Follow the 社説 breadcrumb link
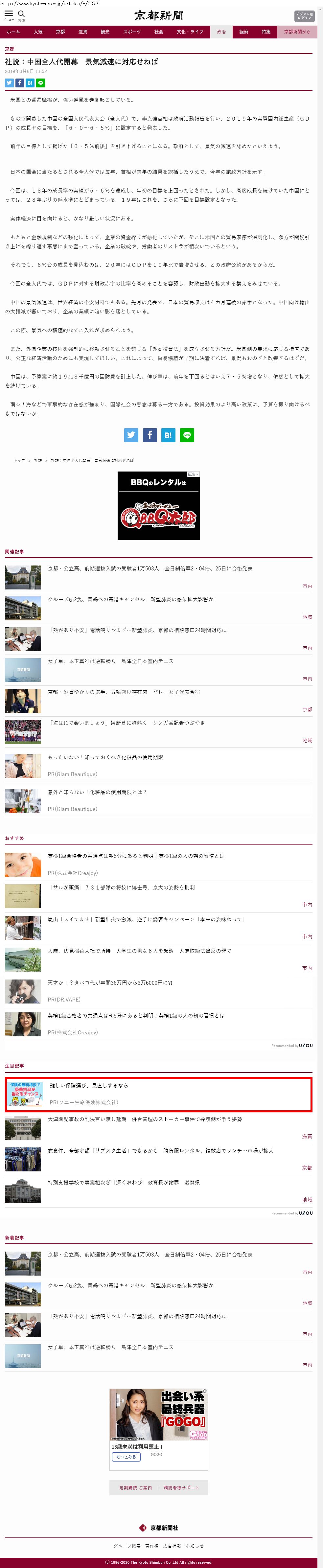This screenshot has width=323, height=1568. (38, 461)
